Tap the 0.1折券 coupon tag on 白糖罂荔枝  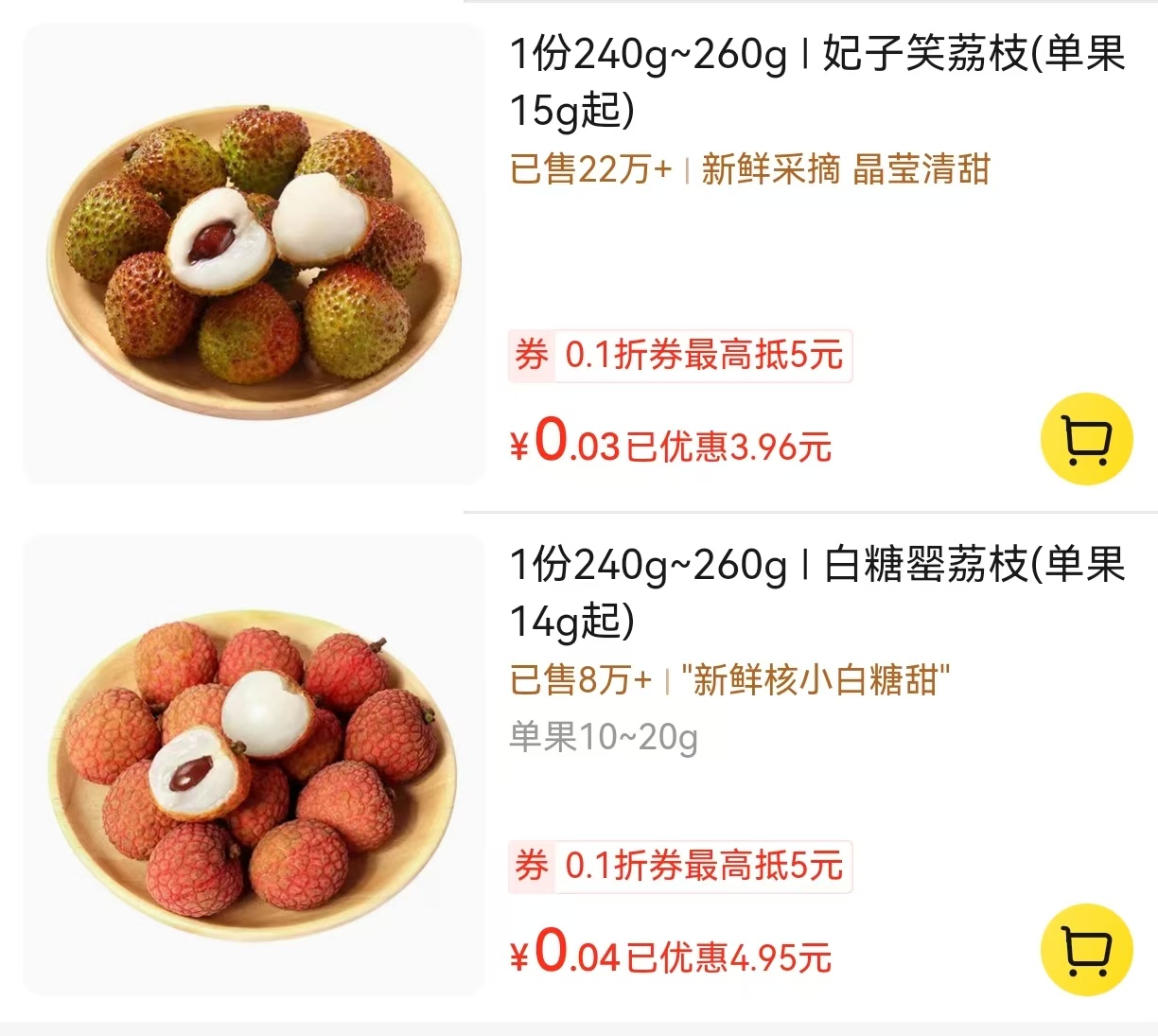pyautogui.click(x=680, y=866)
